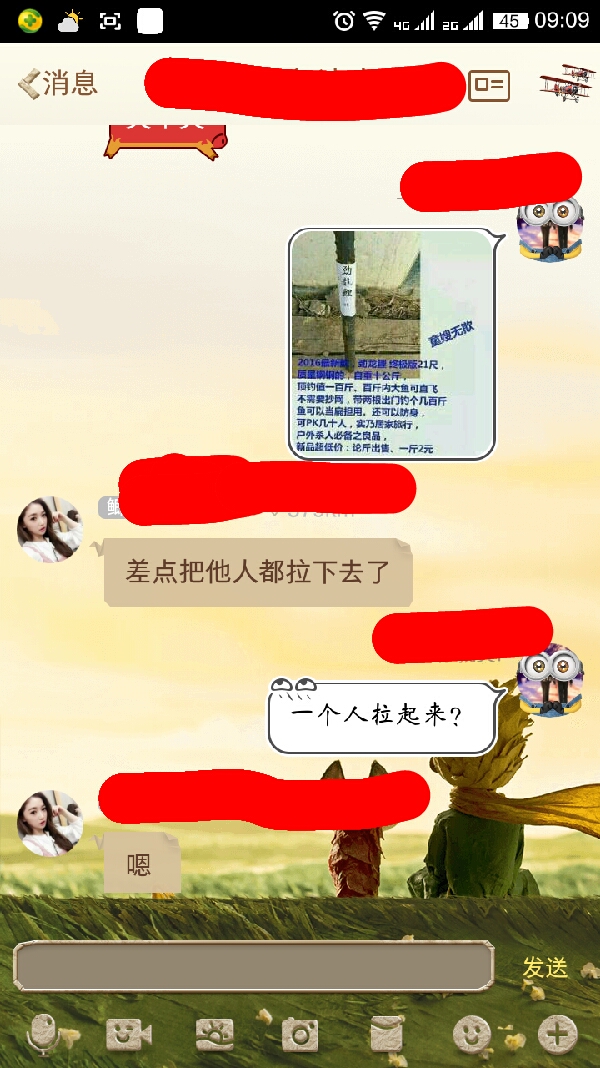The height and width of the screenshot is (1068, 600).
Task: Open the airplane icon in the header
Action: 567,83
